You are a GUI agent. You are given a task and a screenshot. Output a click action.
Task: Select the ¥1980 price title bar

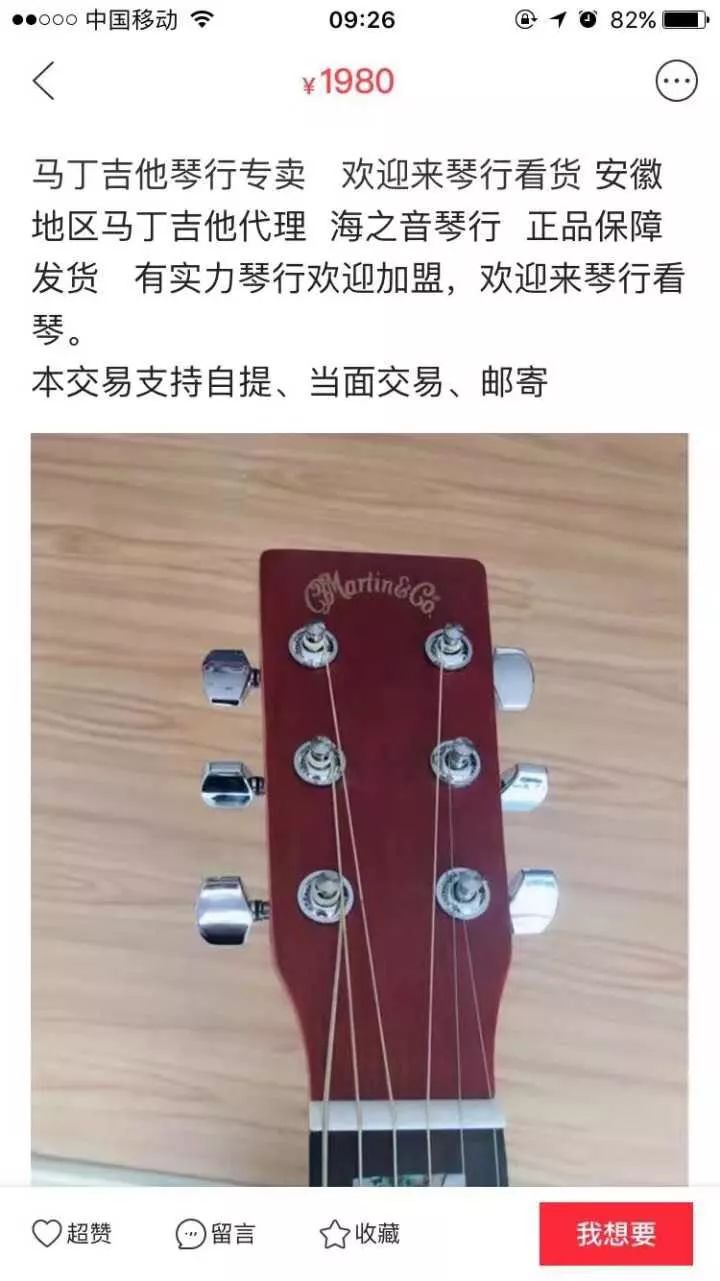pos(352,81)
